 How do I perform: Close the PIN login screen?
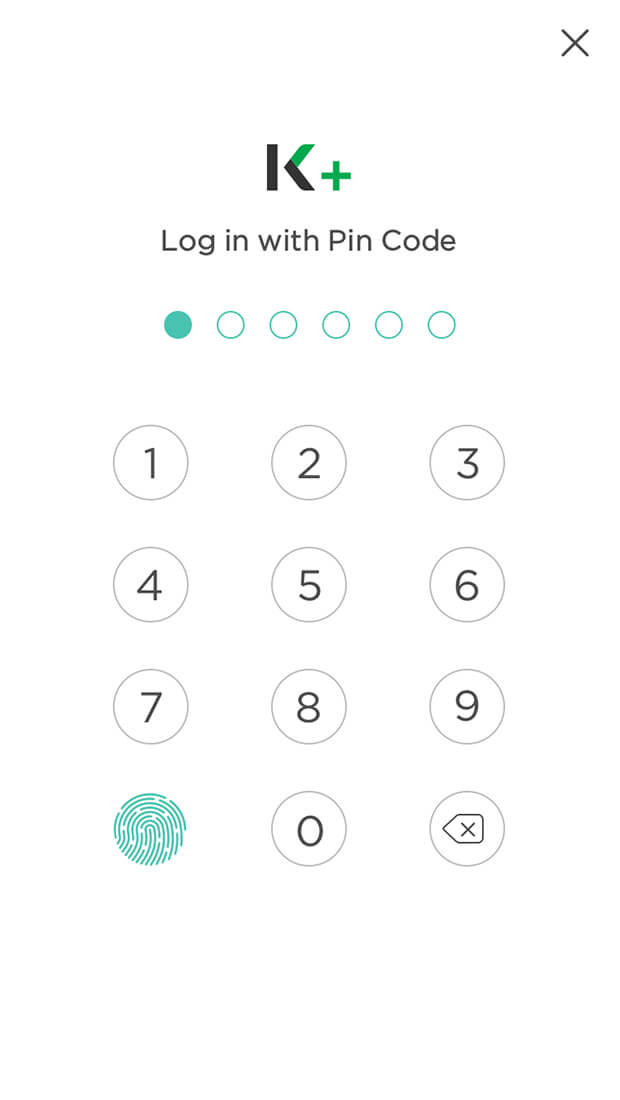point(574,43)
